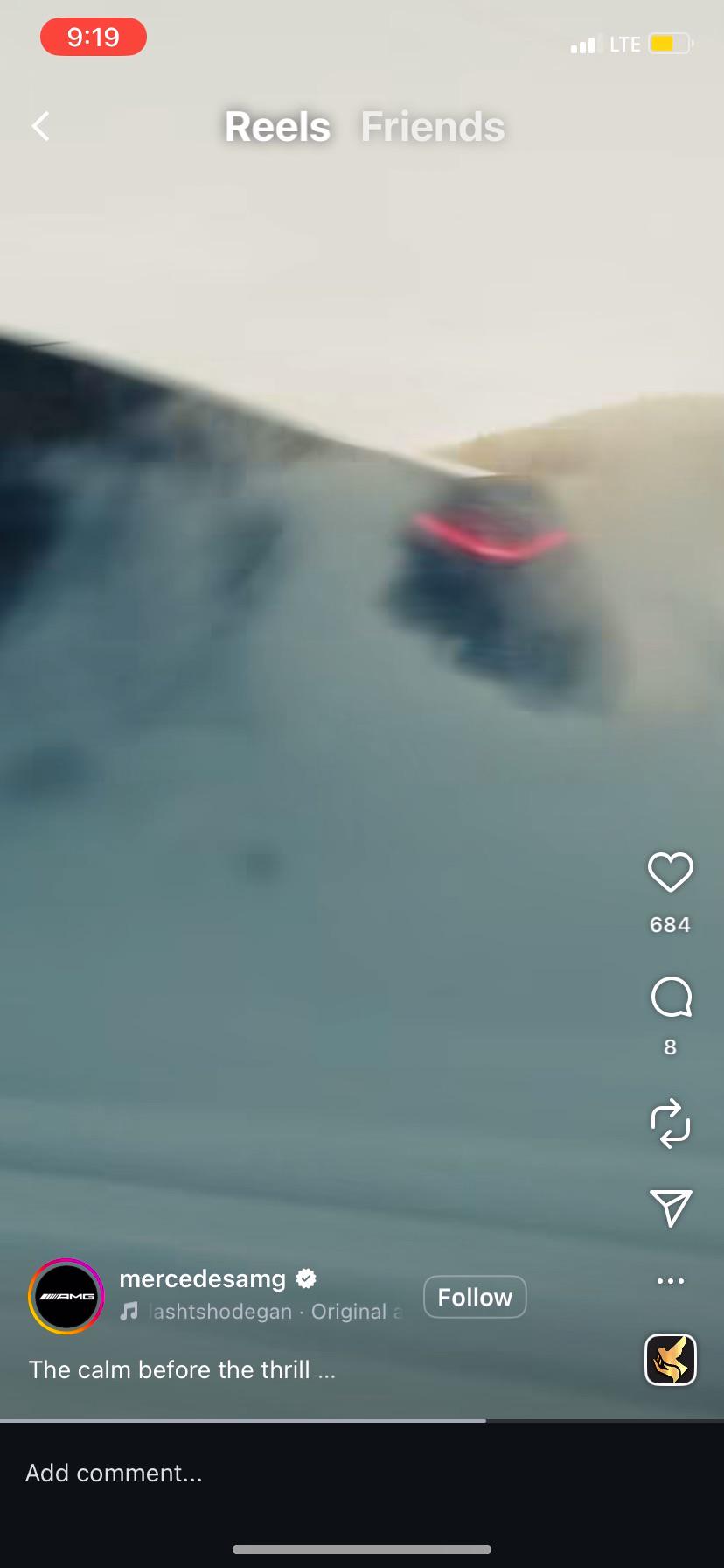Repost this reel
This screenshot has height=1568, width=724.
pyautogui.click(x=670, y=1123)
